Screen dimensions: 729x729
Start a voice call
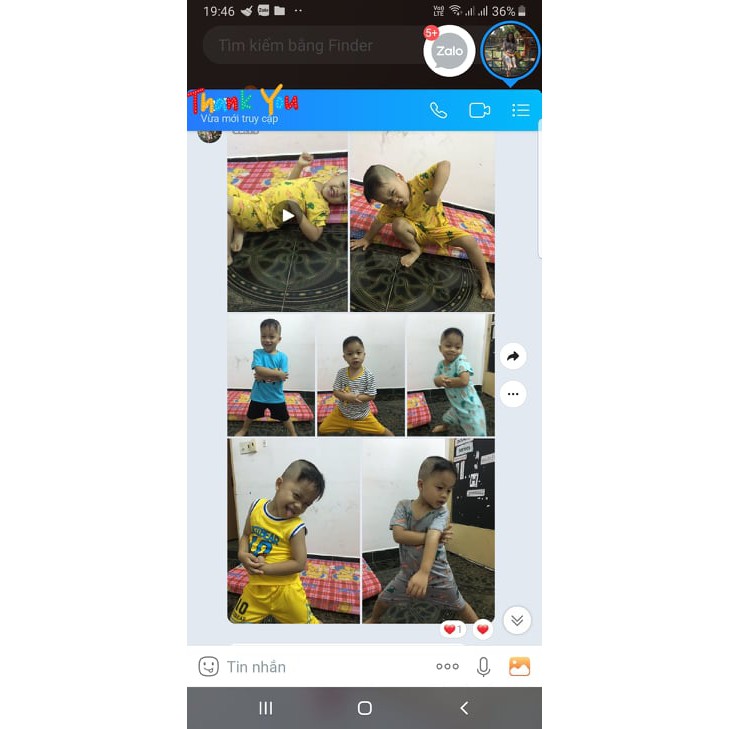(438, 110)
